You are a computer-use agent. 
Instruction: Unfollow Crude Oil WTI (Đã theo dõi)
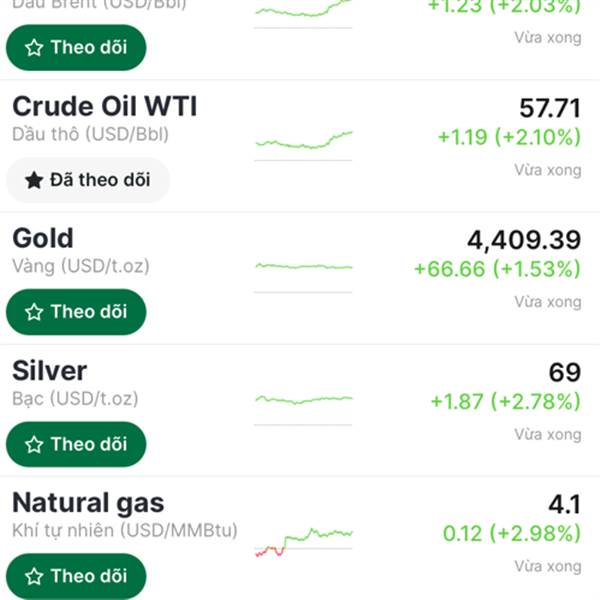pyautogui.click(x=88, y=180)
